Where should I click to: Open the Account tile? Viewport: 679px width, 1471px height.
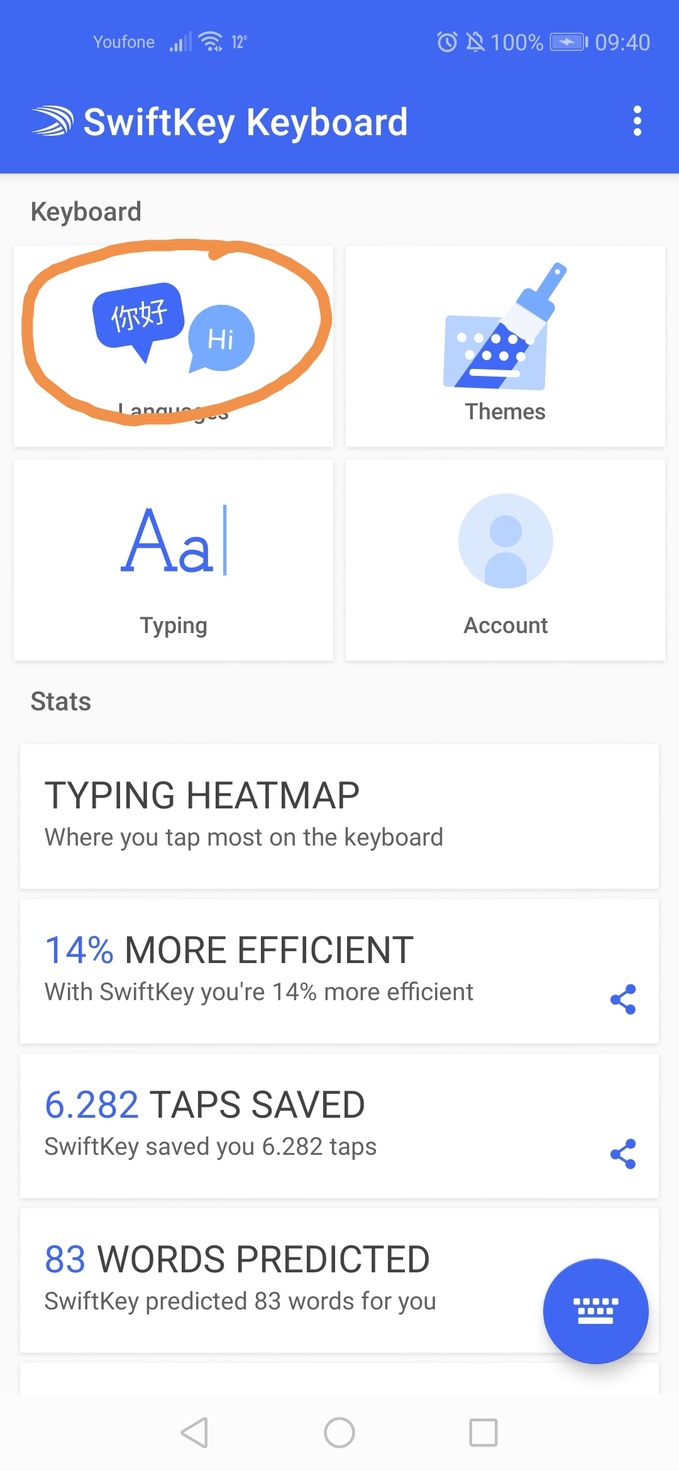pos(505,560)
